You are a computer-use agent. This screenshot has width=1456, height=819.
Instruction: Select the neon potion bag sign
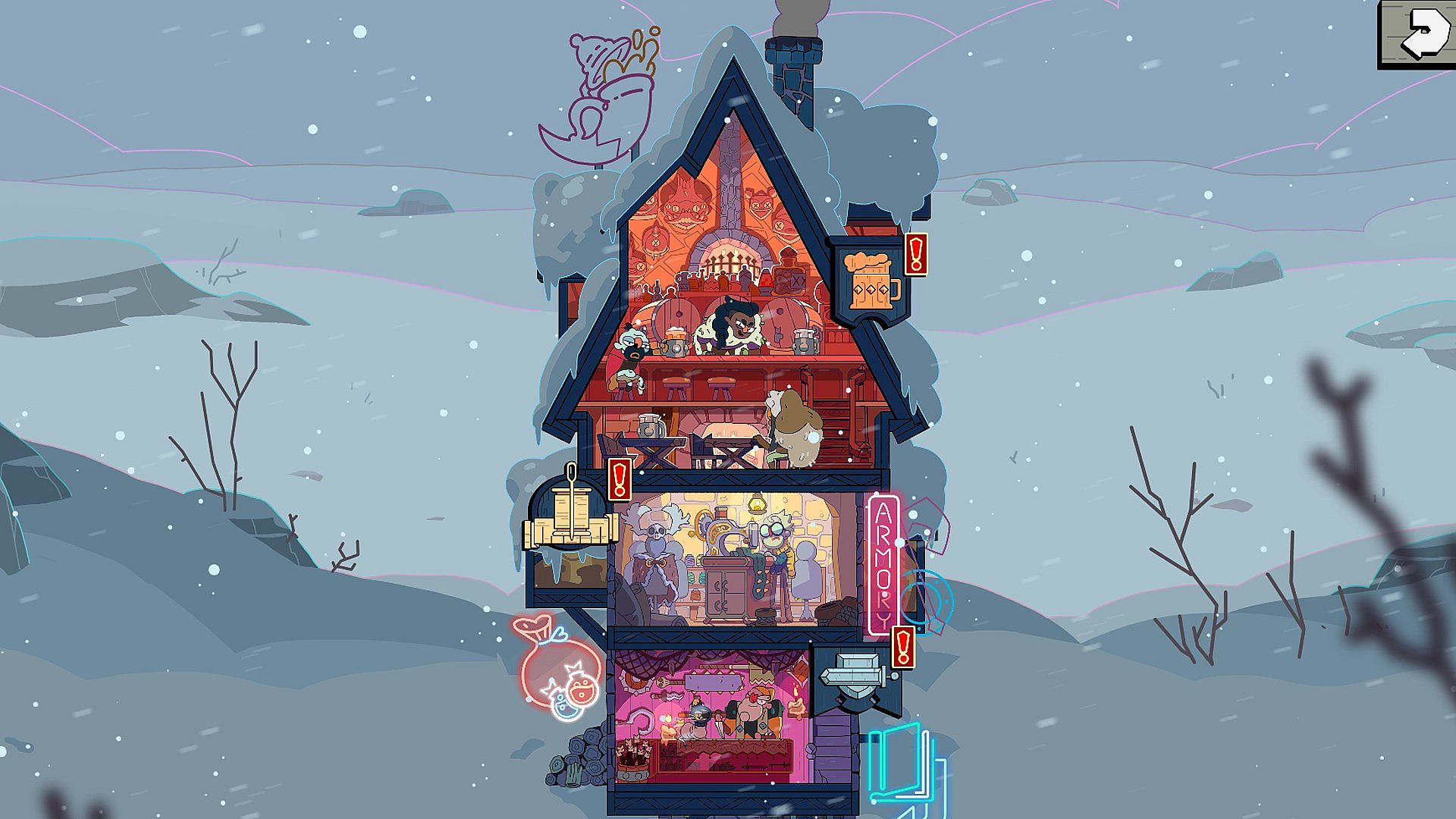pyautogui.click(x=560, y=669)
